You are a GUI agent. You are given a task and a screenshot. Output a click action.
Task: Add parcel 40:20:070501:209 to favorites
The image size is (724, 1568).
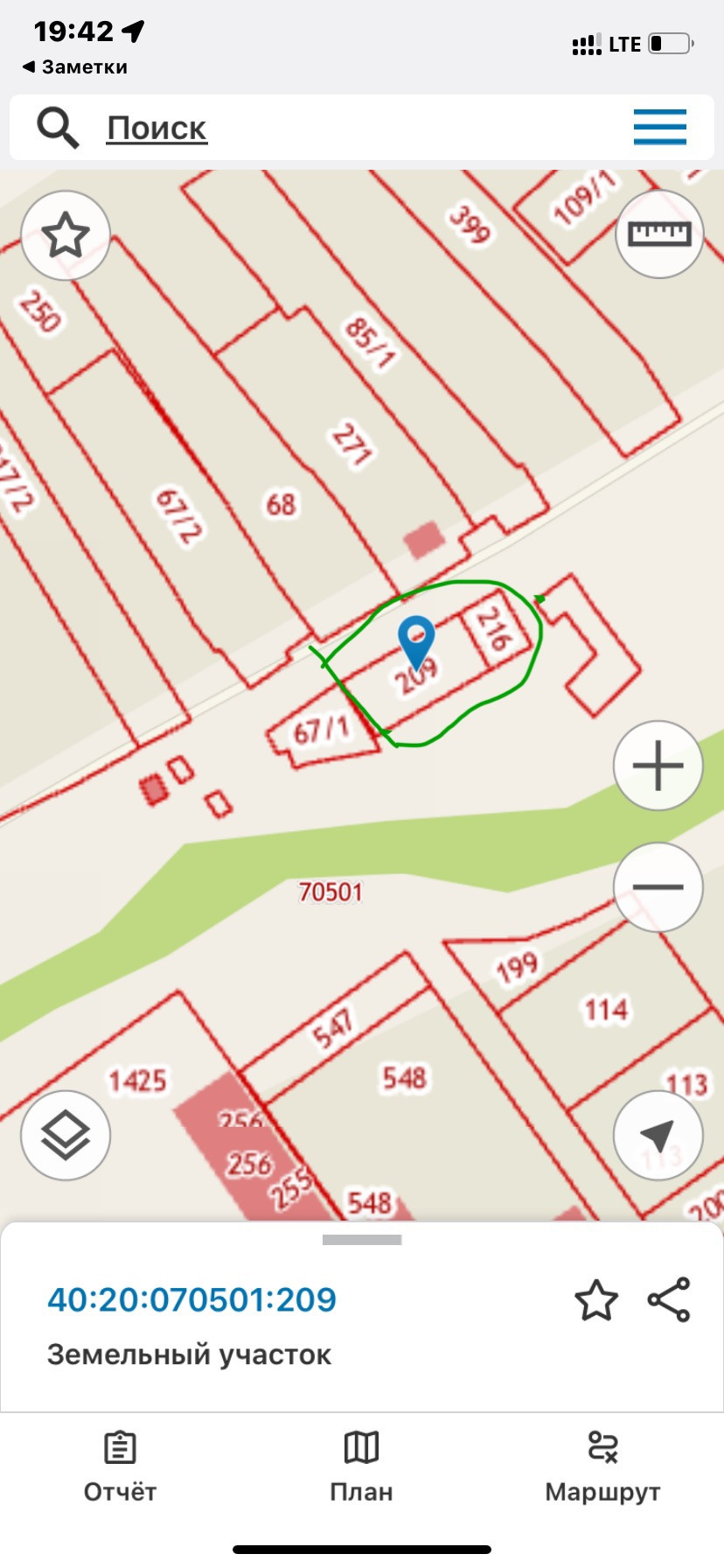596,1299
